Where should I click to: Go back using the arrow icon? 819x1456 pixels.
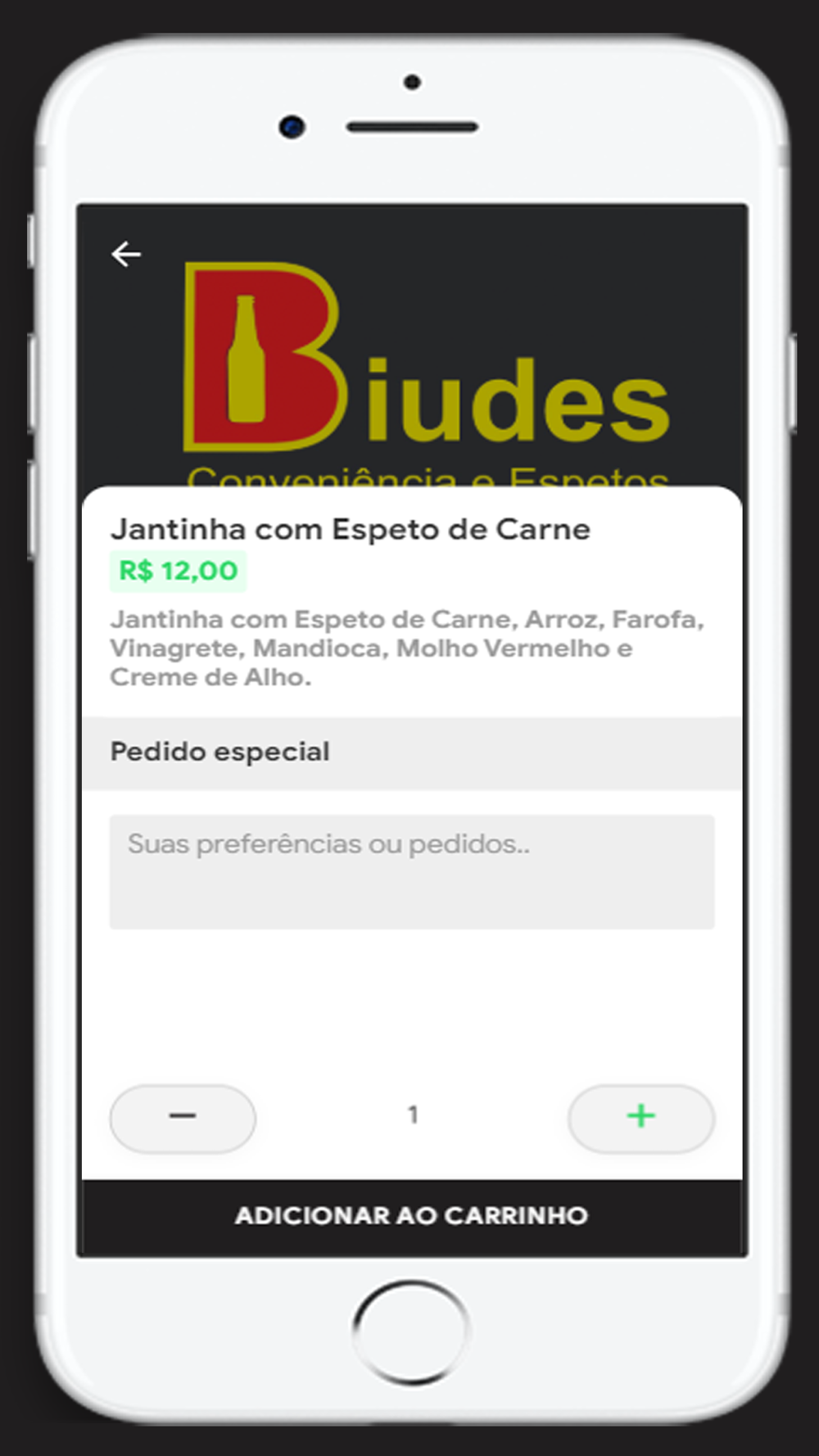tap(126, 254)
